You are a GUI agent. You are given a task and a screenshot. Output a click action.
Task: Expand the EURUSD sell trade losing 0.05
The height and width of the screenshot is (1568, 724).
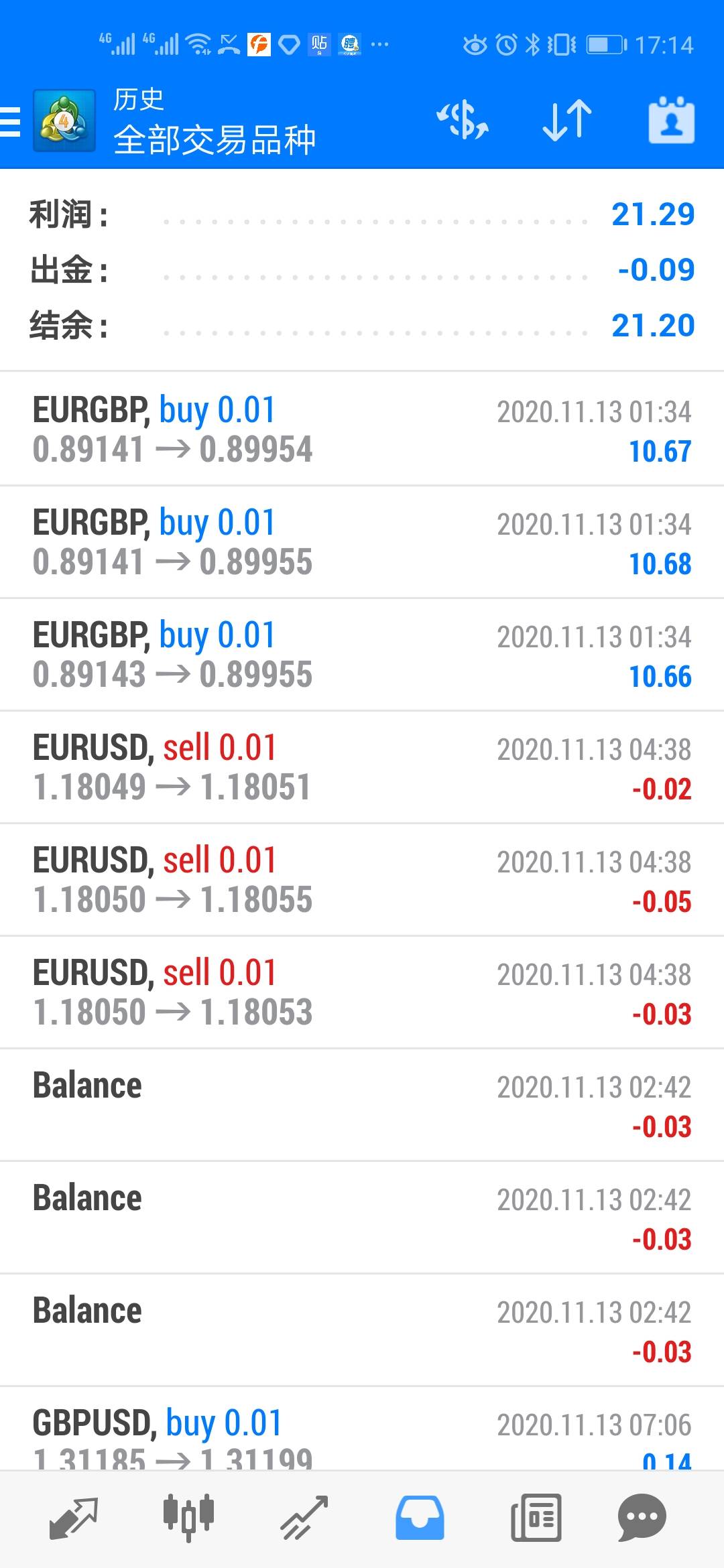[x=362, y=879]
